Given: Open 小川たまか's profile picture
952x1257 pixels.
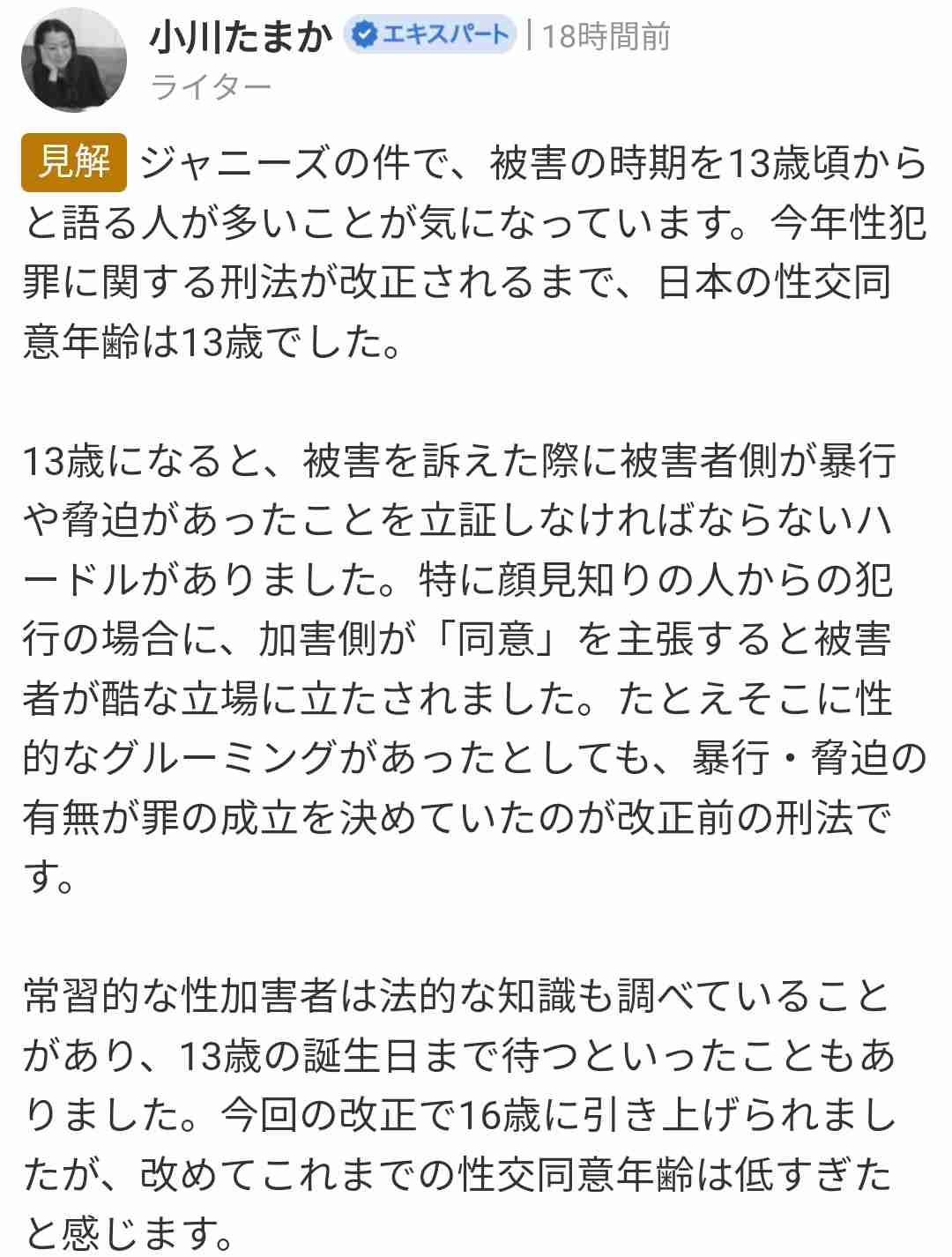Looking at the screenshot, I should 73,60.
